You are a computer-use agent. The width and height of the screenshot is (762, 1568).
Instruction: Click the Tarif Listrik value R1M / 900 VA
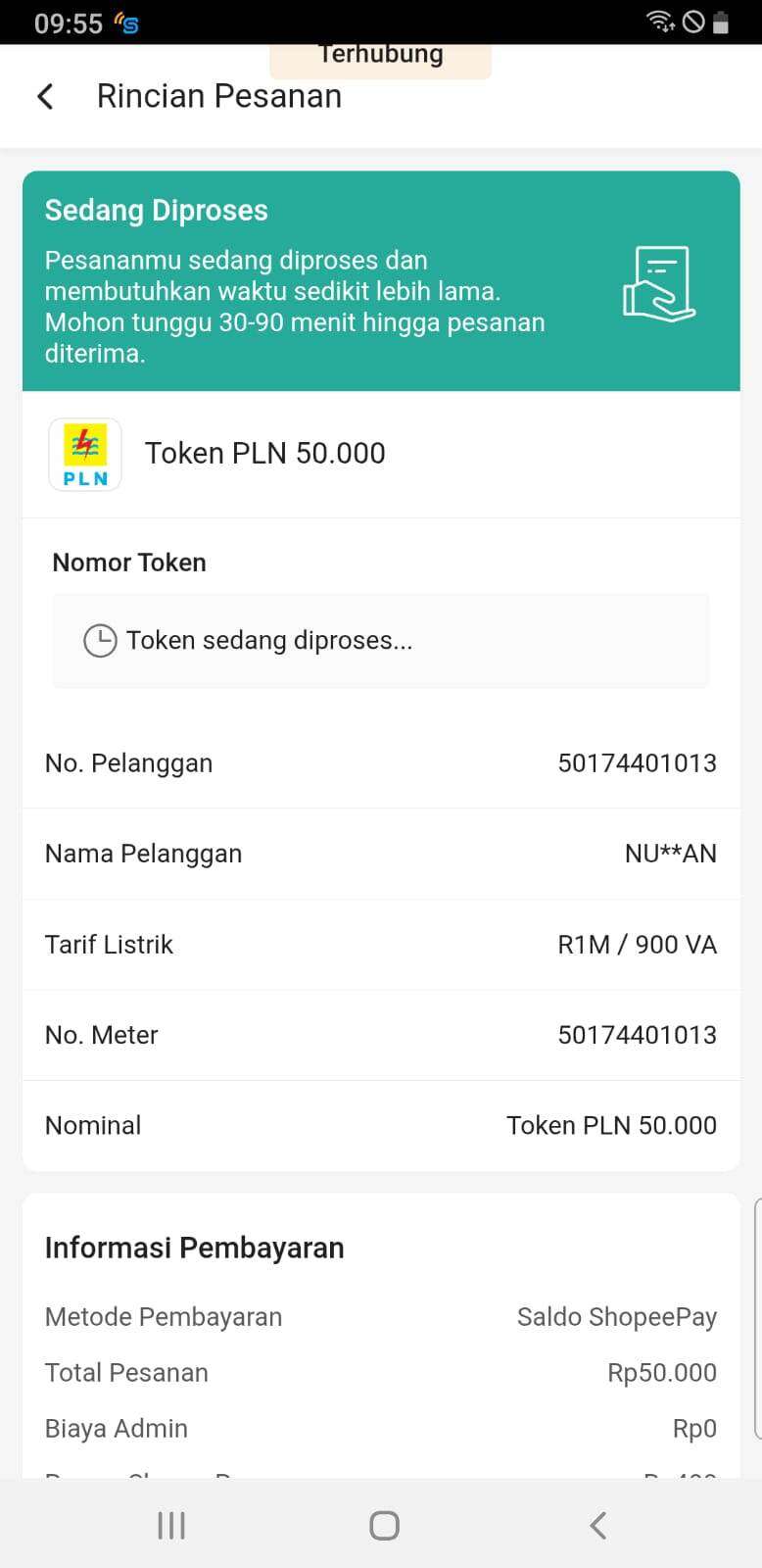[638, 944]
